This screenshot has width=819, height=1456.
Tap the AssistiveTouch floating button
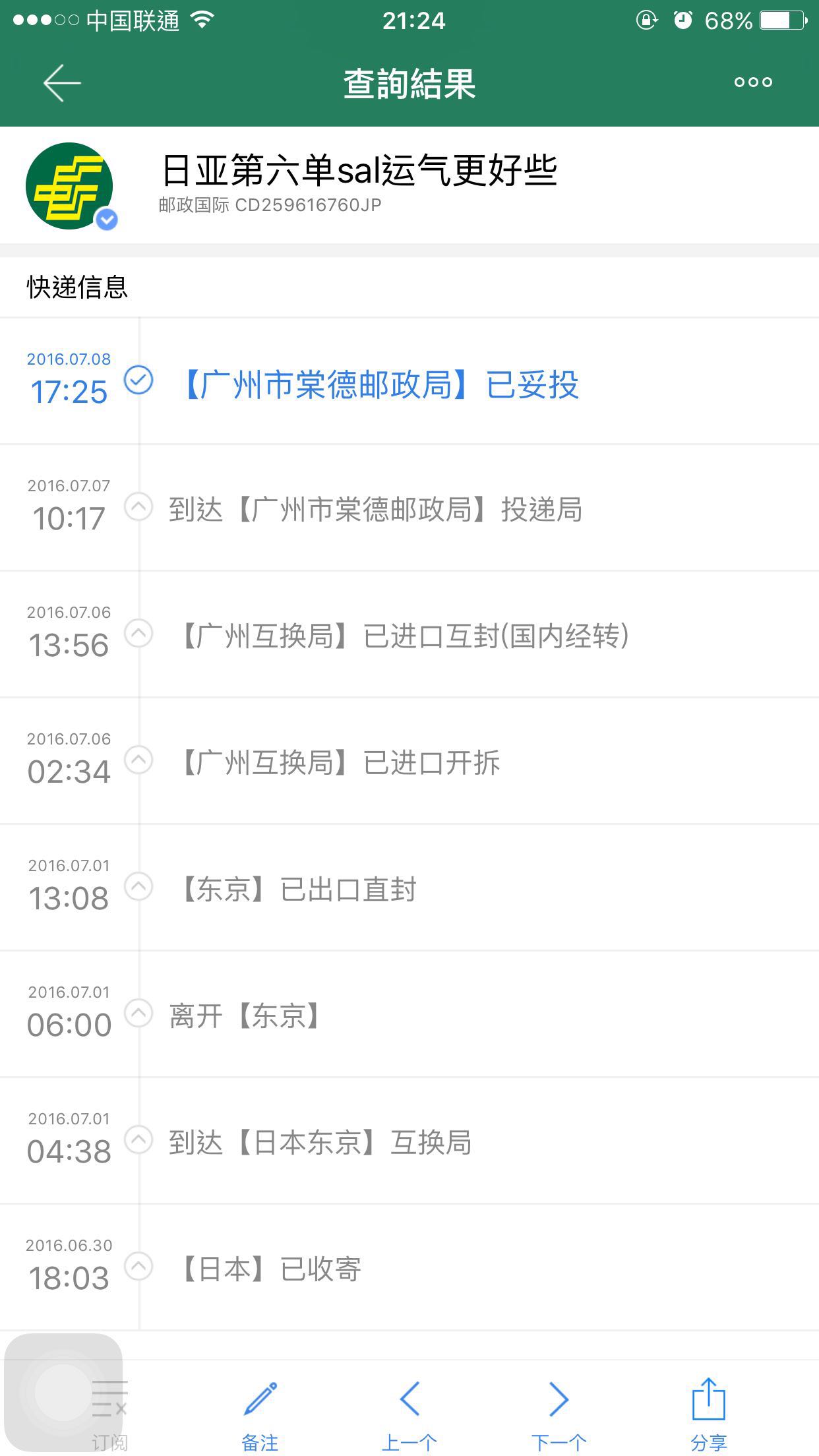[62, 1392]
